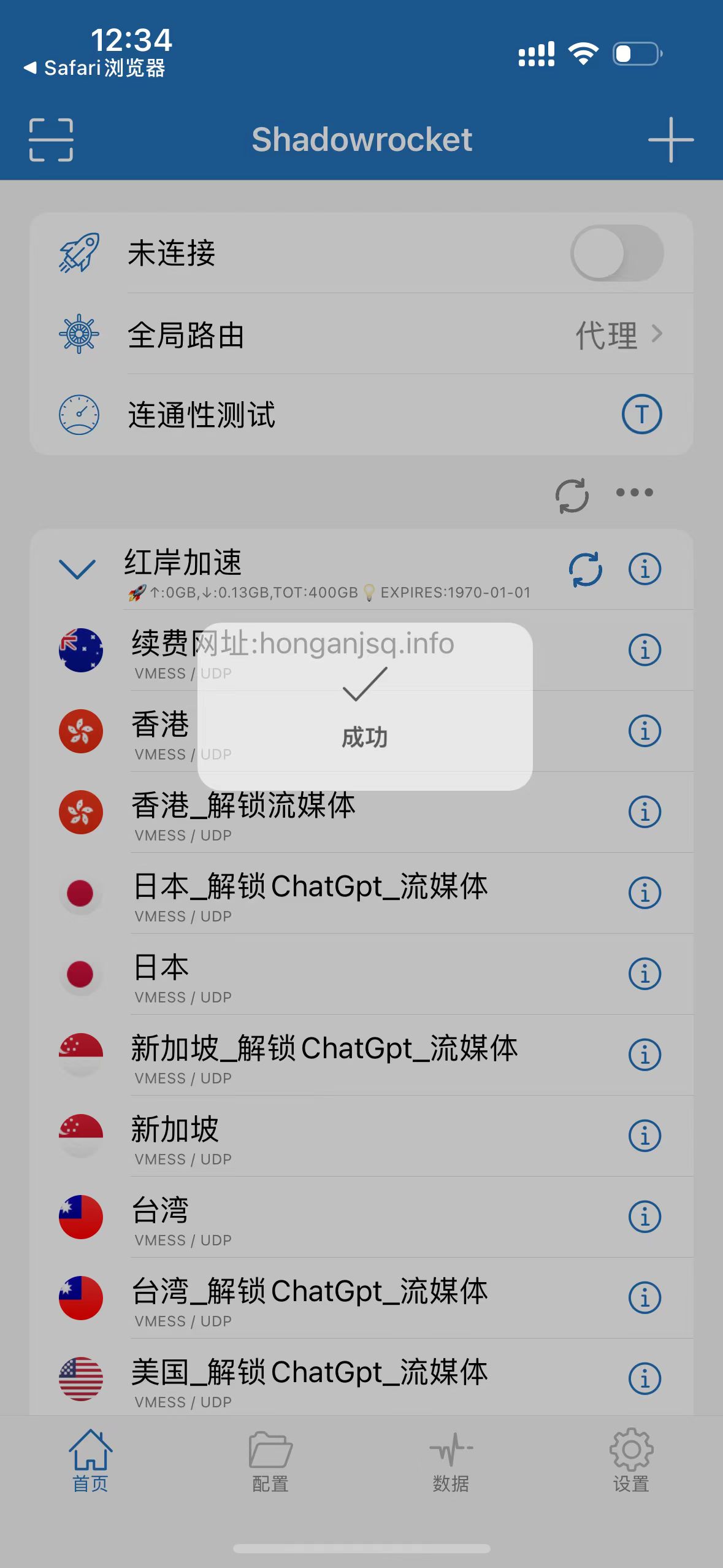Add a new server with plus icon
Viewport: 723px width, 1568px height.
671,140
